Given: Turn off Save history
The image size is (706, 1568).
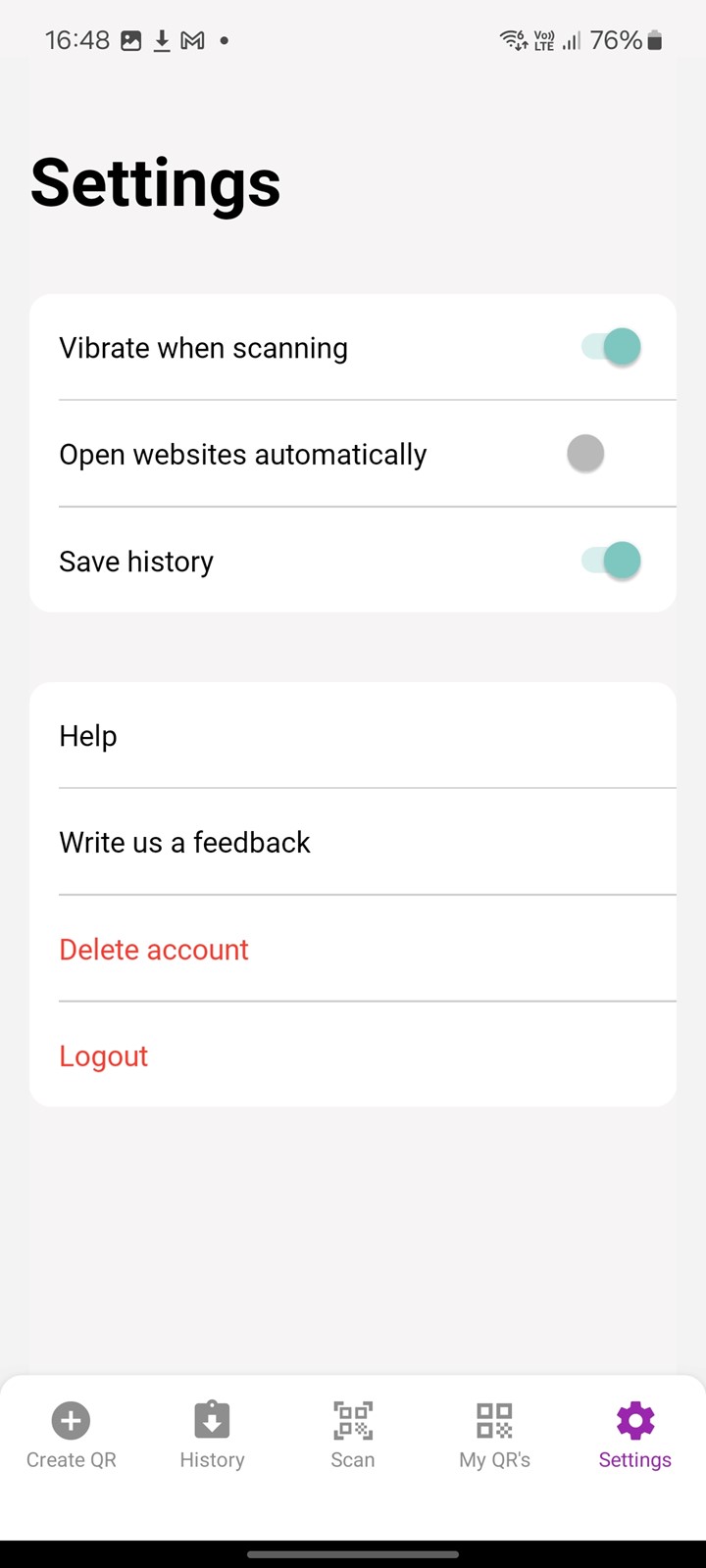Looking at the screenshot, I should pyautogui.click(x=611, y=561).
